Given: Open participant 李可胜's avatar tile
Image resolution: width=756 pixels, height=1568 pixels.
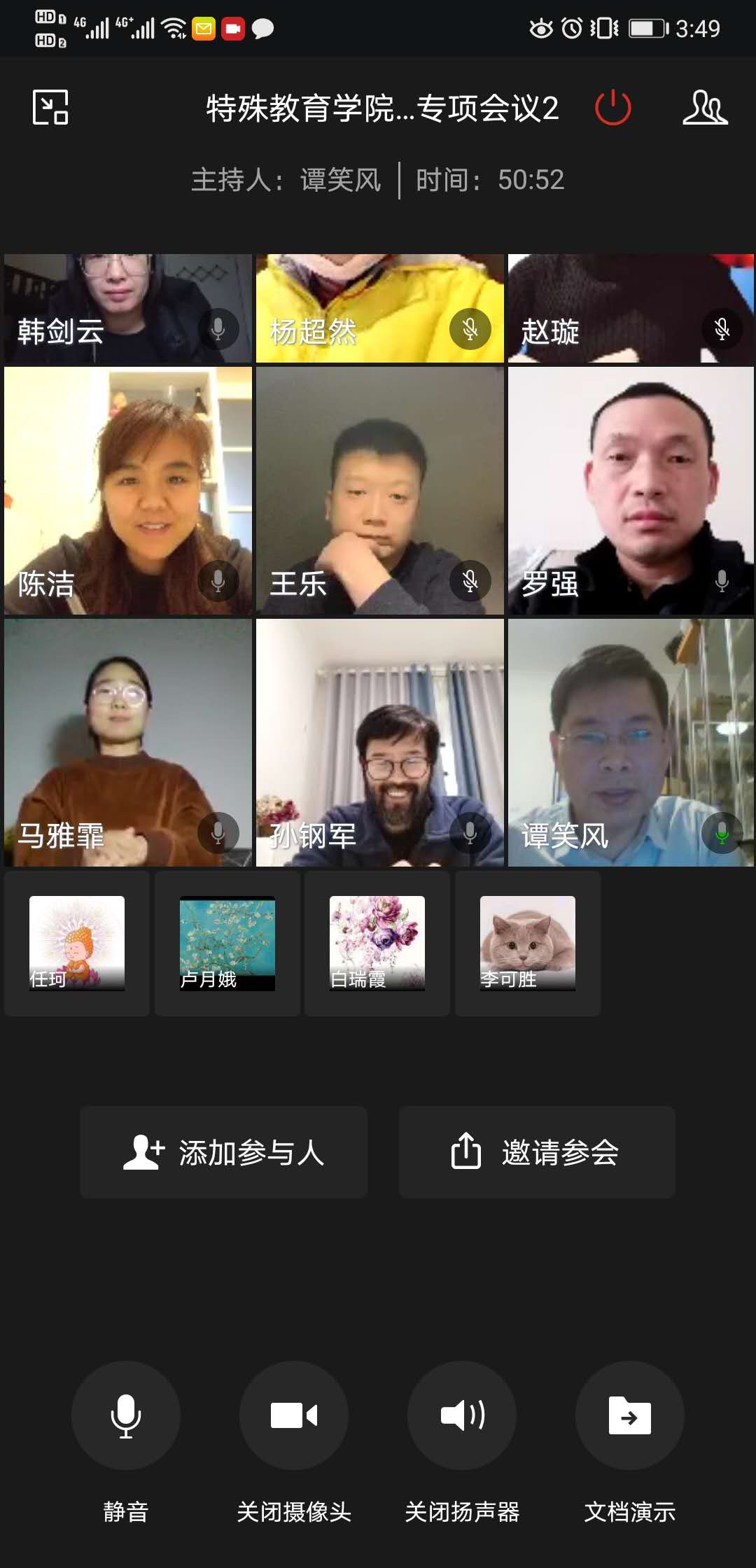Looking at the screenshot, I should click(528, 943).
